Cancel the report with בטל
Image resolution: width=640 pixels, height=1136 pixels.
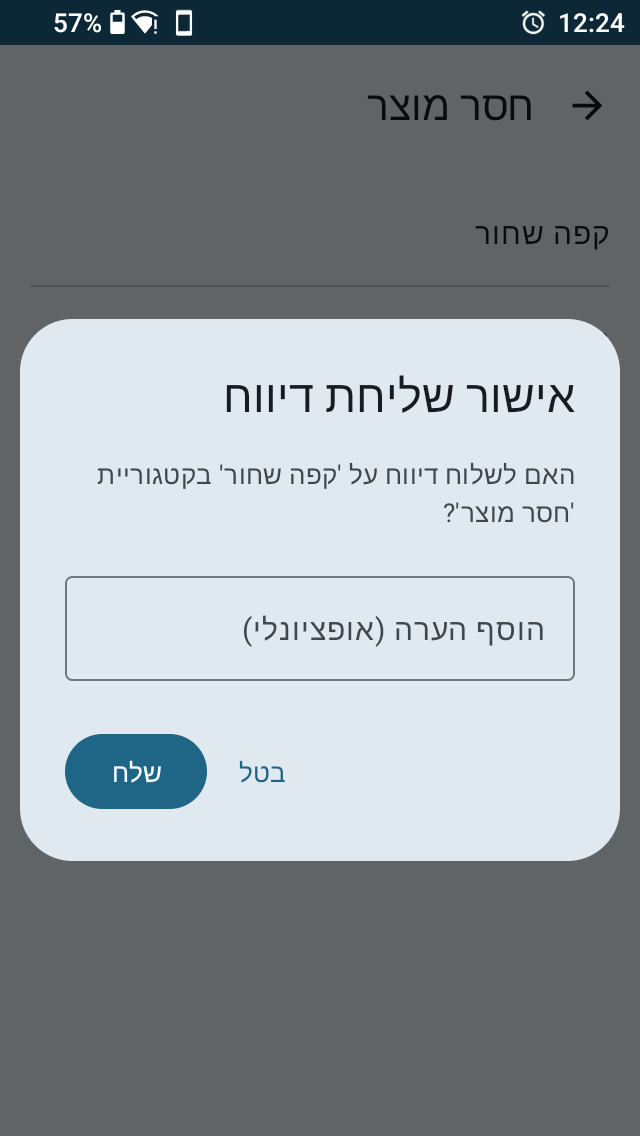pyautogui.click(x=262, y=772)
